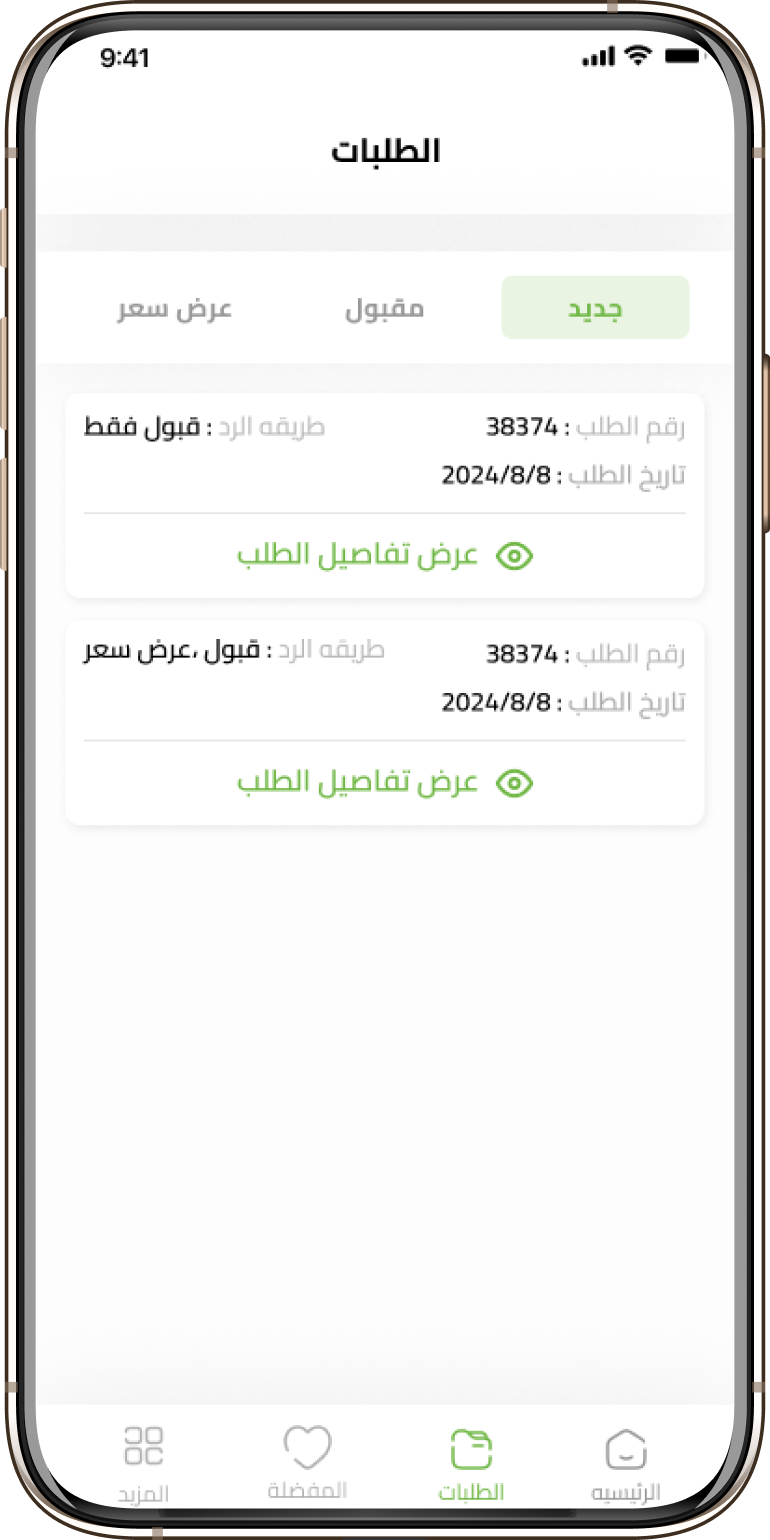Select the جديد tab
This screenshot has width=770, height=1540.
pyautogui.click(x=595, y=308)
